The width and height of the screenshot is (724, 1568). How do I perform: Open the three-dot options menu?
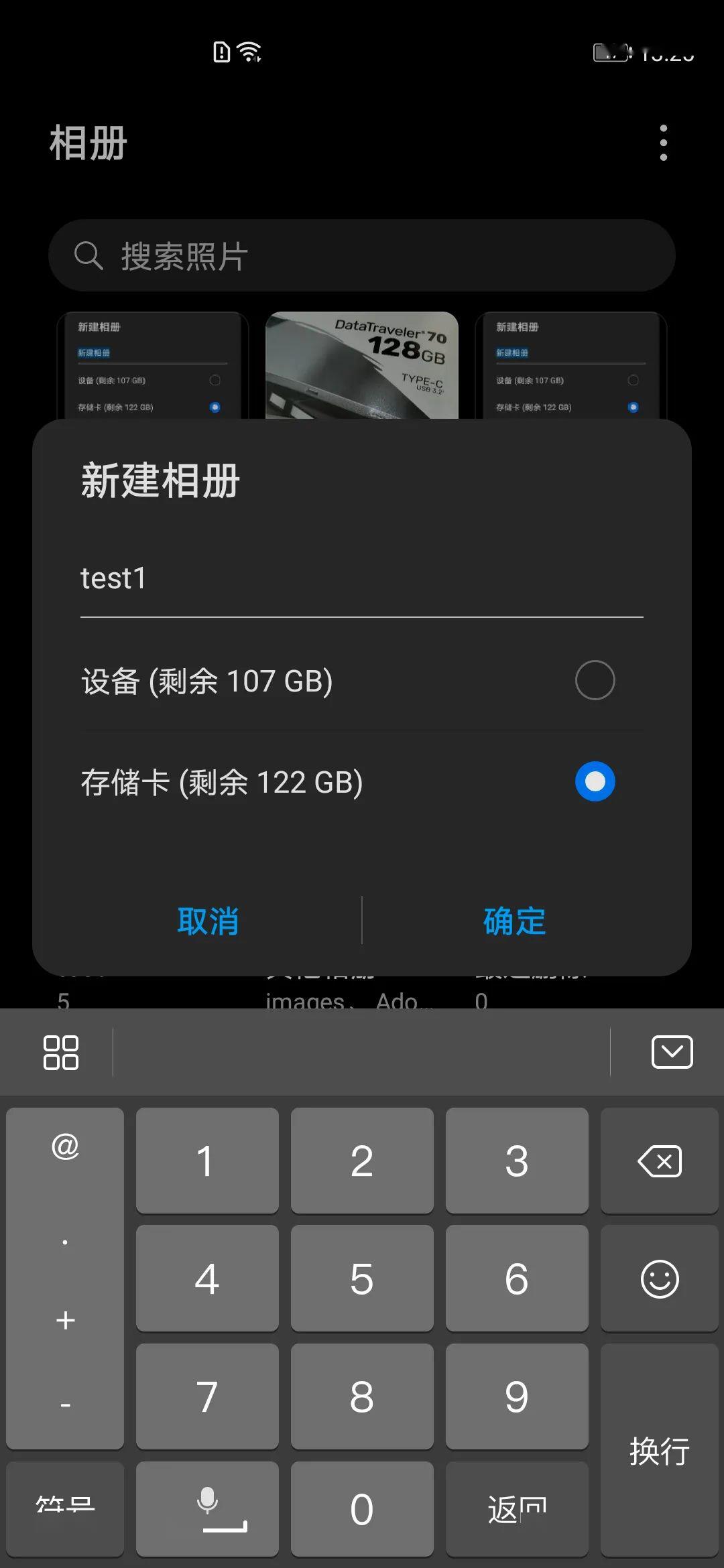point(663,143)
